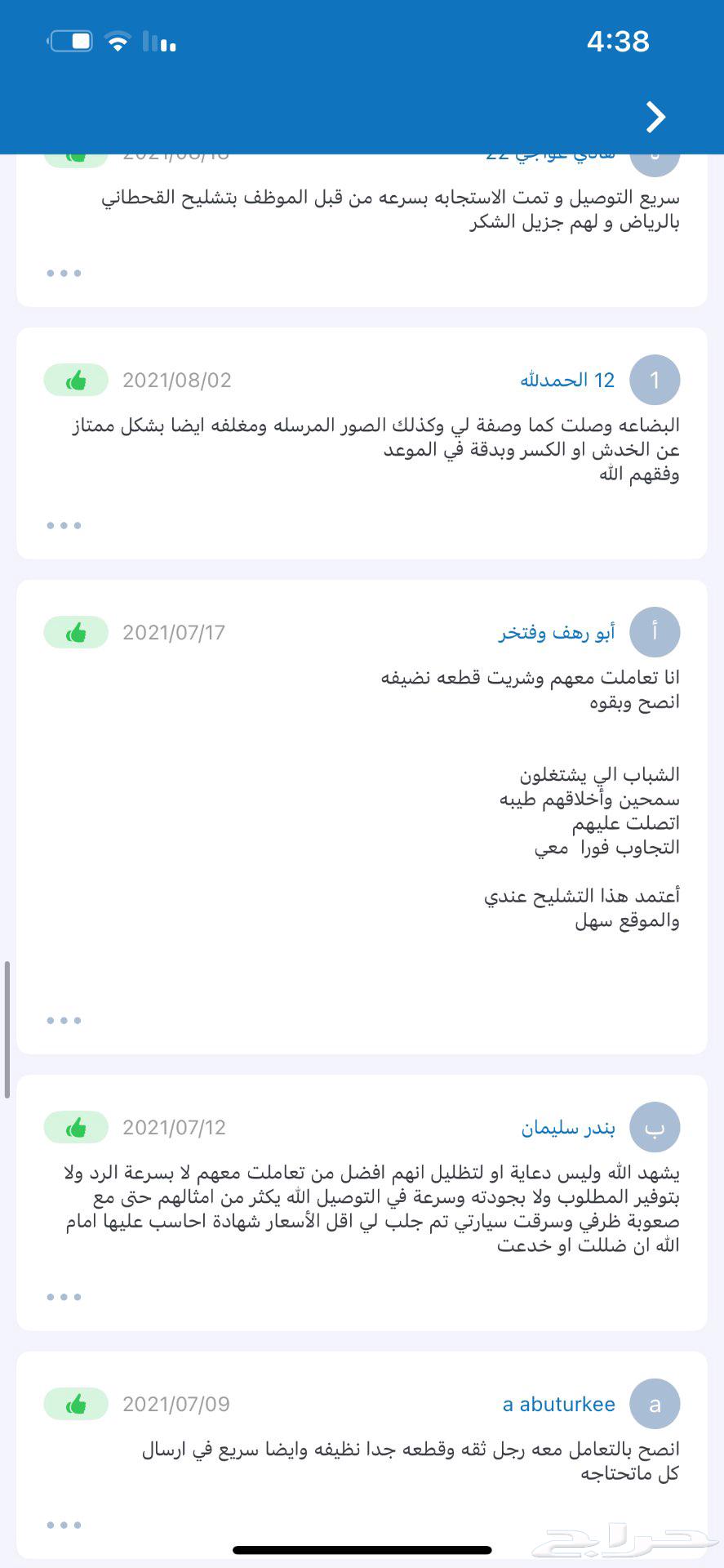Tap the thumbs-up icon on 12 الحمدلله review

coord(75,380)
